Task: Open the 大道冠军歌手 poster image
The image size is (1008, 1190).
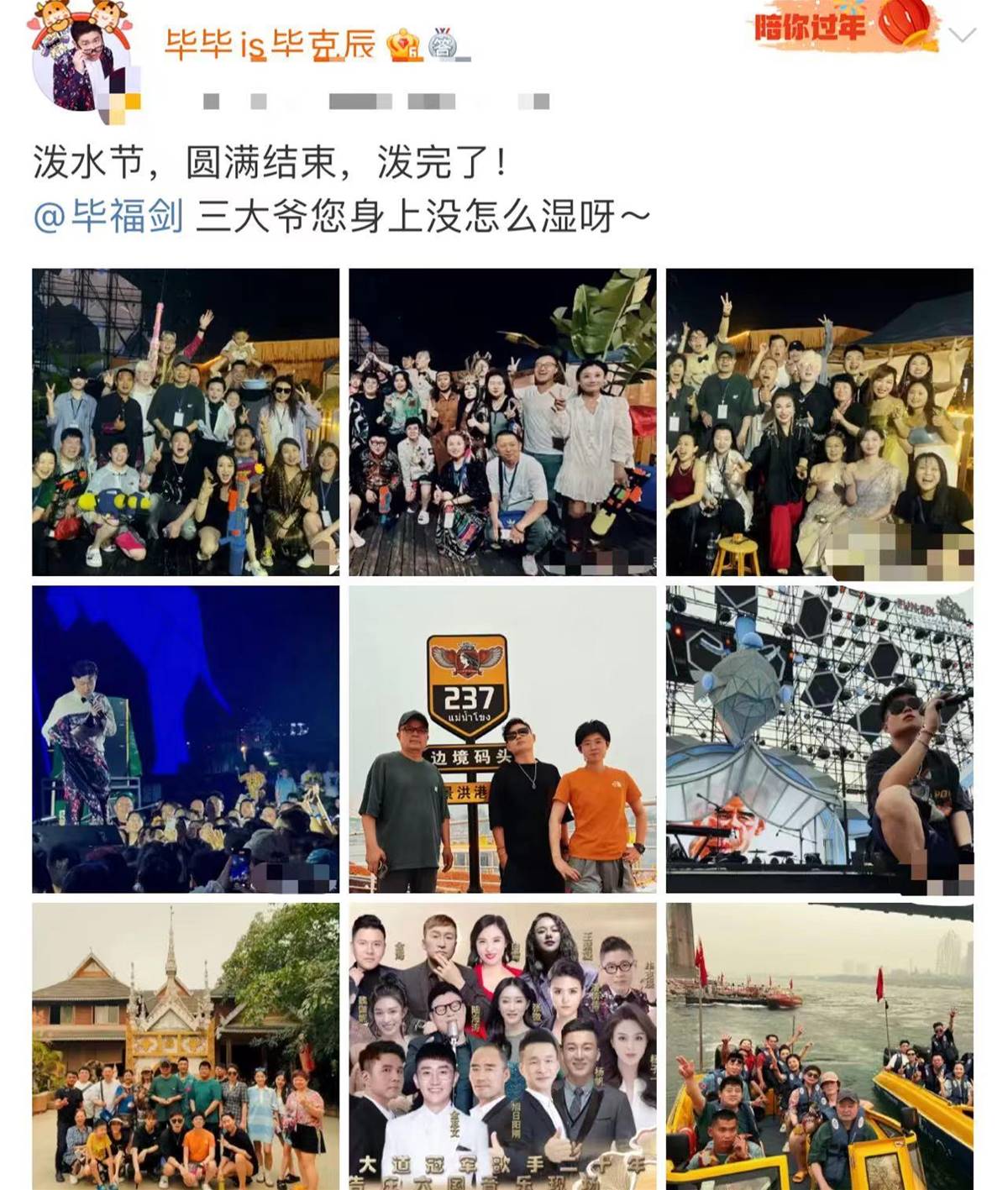Action: click(x=502, y=1046)
